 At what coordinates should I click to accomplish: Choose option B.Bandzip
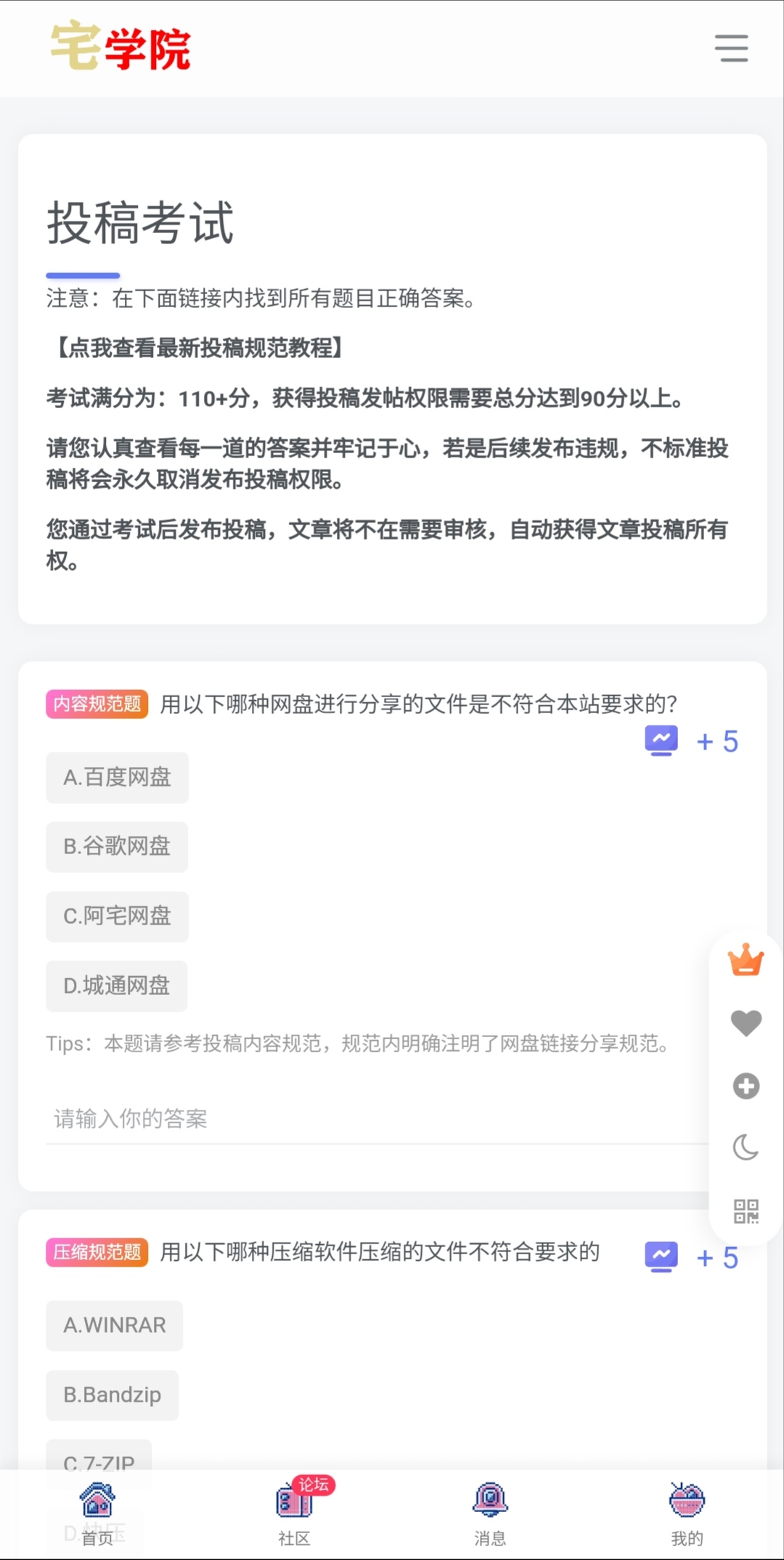(x=112, y=1395)
